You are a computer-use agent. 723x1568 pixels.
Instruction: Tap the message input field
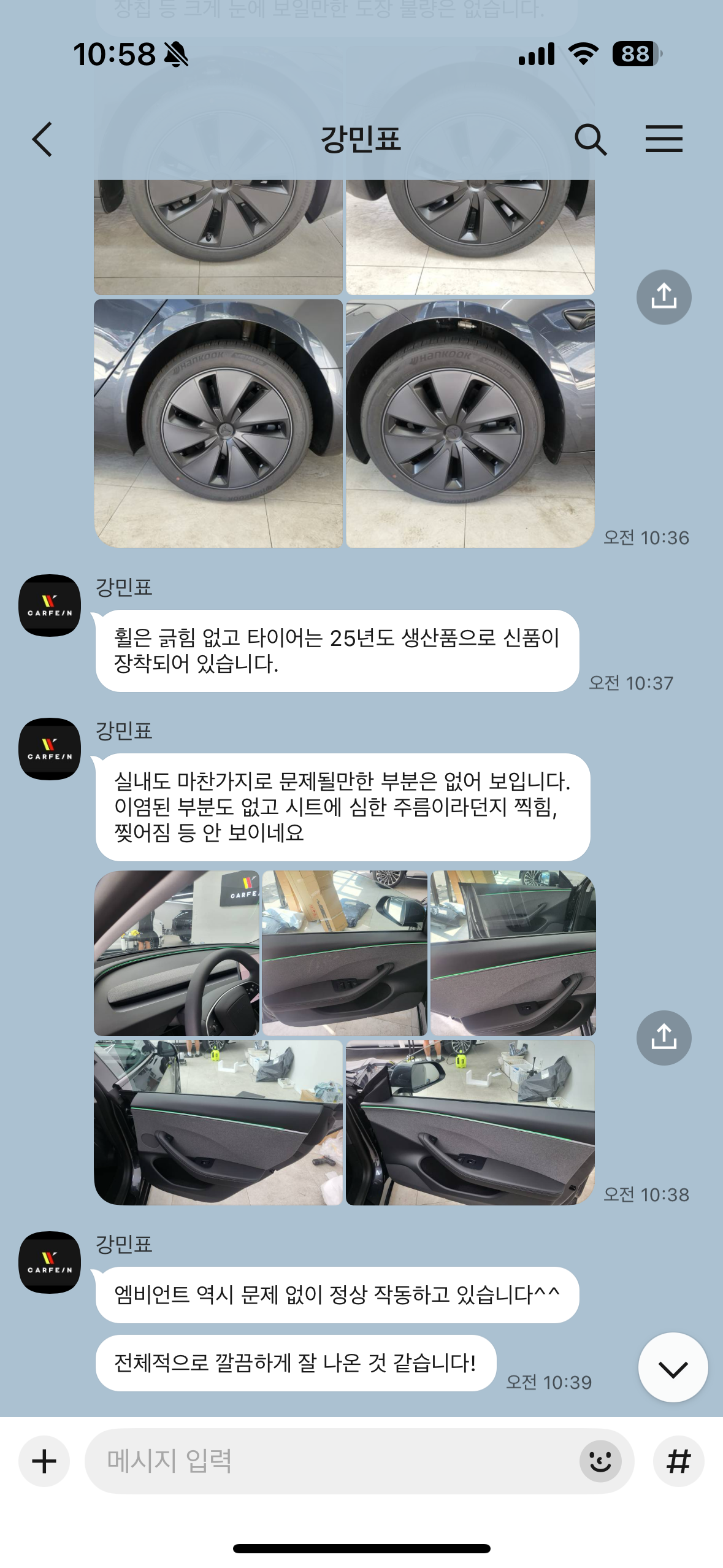pos(331,1461)
